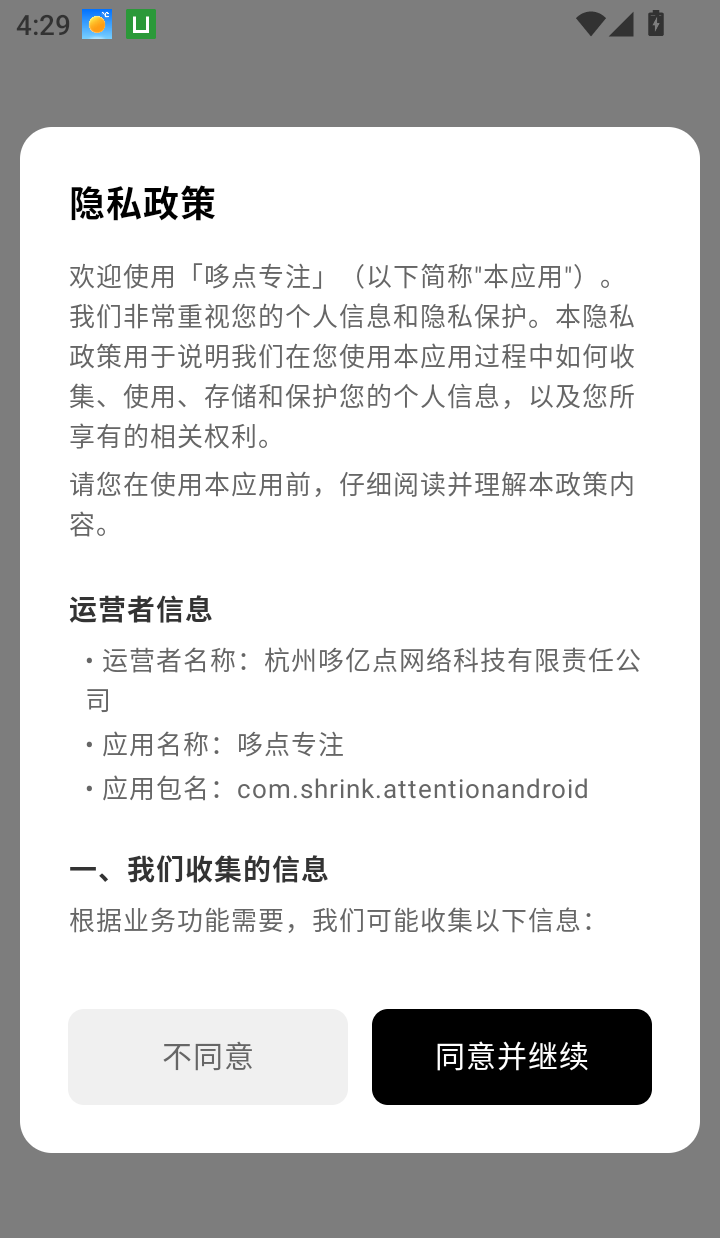720x1238 pixels.
Task: Click the battery charging icon
Action: point(657,24)
